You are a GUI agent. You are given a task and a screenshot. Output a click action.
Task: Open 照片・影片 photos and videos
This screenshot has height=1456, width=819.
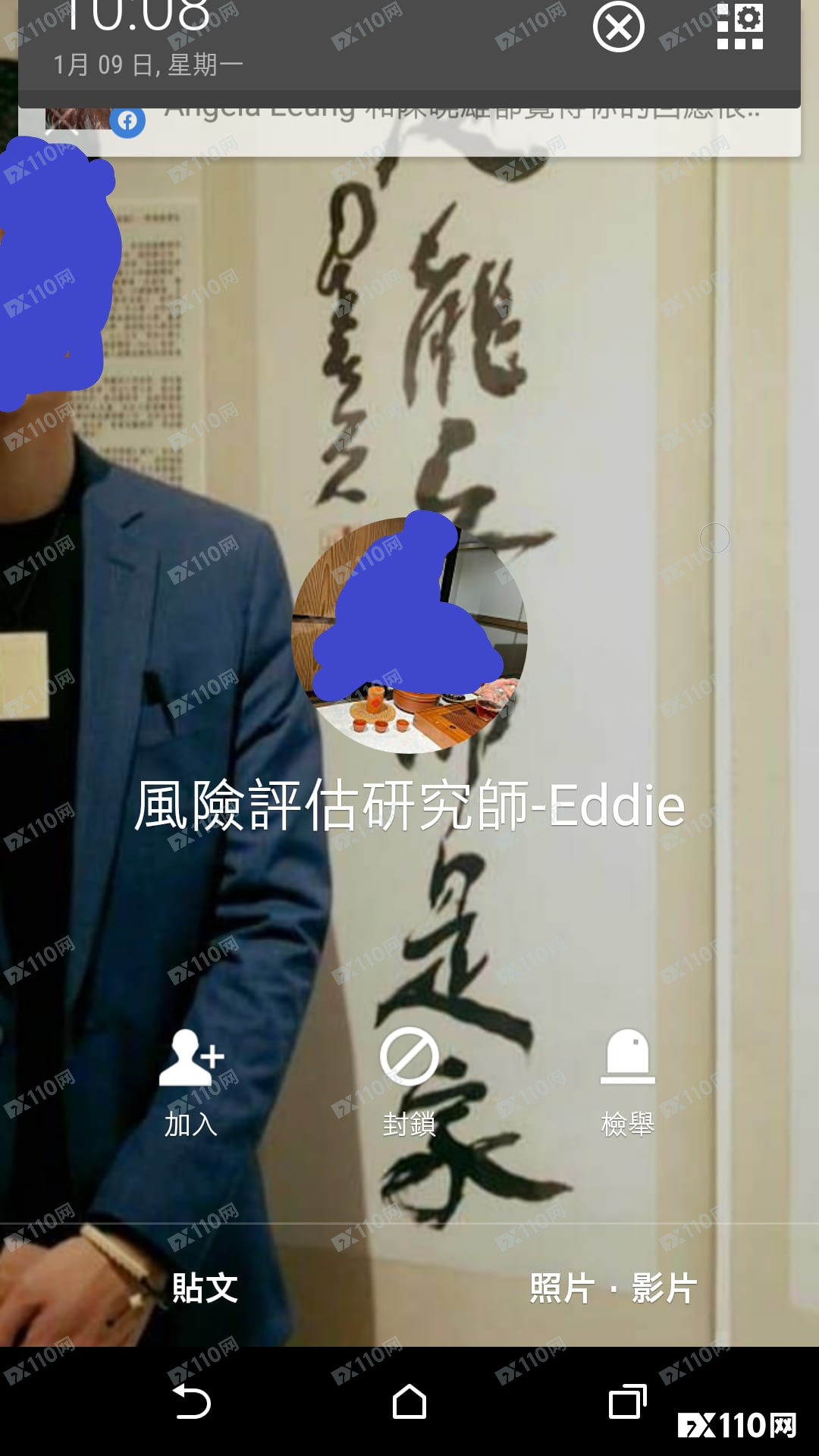pyautogui.click(x=613, y=1288)
